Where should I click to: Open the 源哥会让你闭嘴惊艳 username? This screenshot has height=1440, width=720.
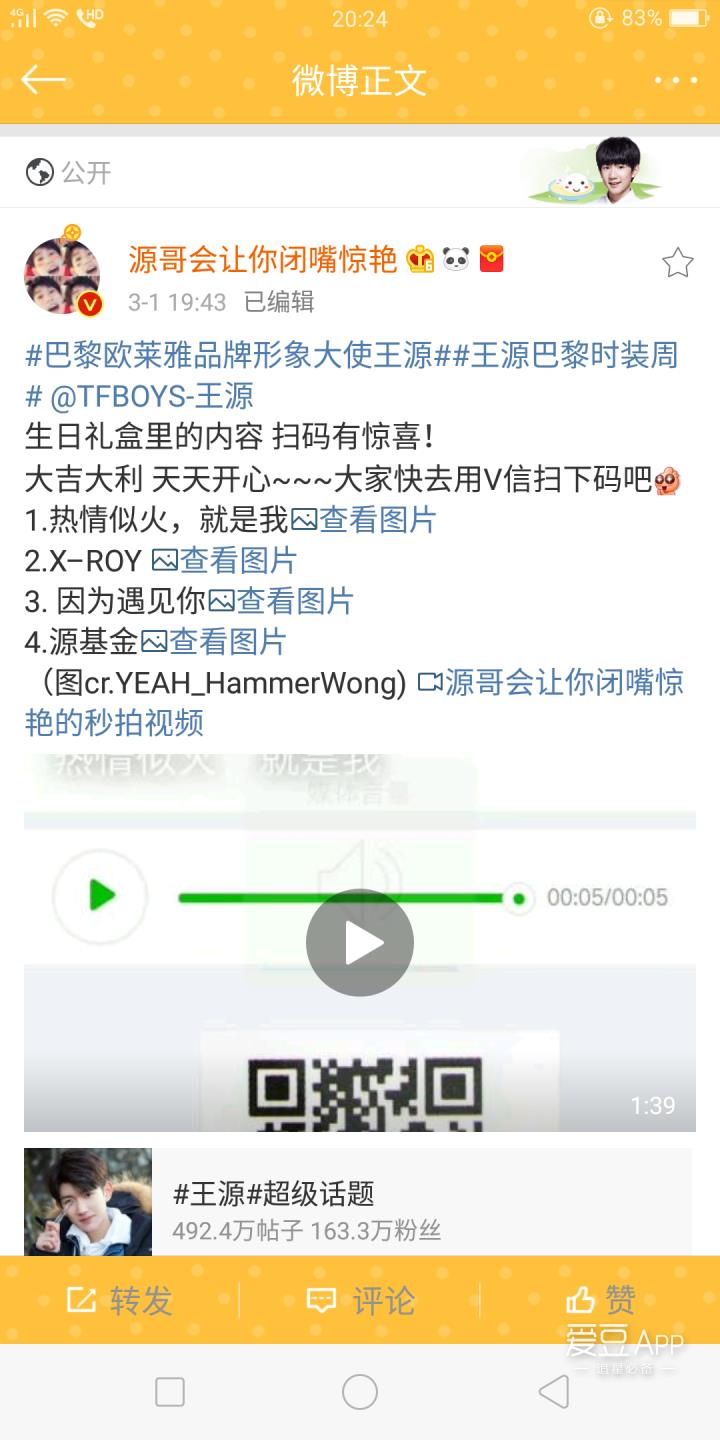[263, 259]
